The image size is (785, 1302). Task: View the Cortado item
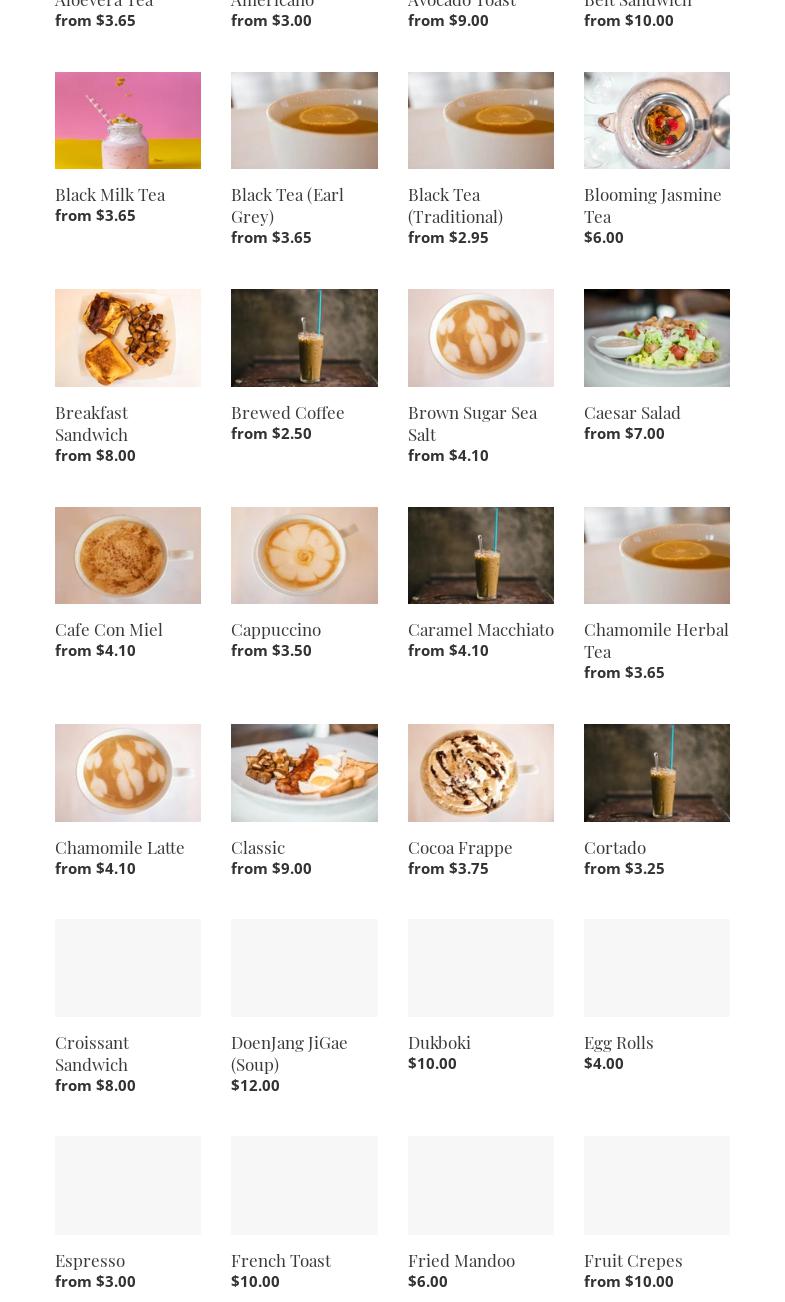pos(656,773)
